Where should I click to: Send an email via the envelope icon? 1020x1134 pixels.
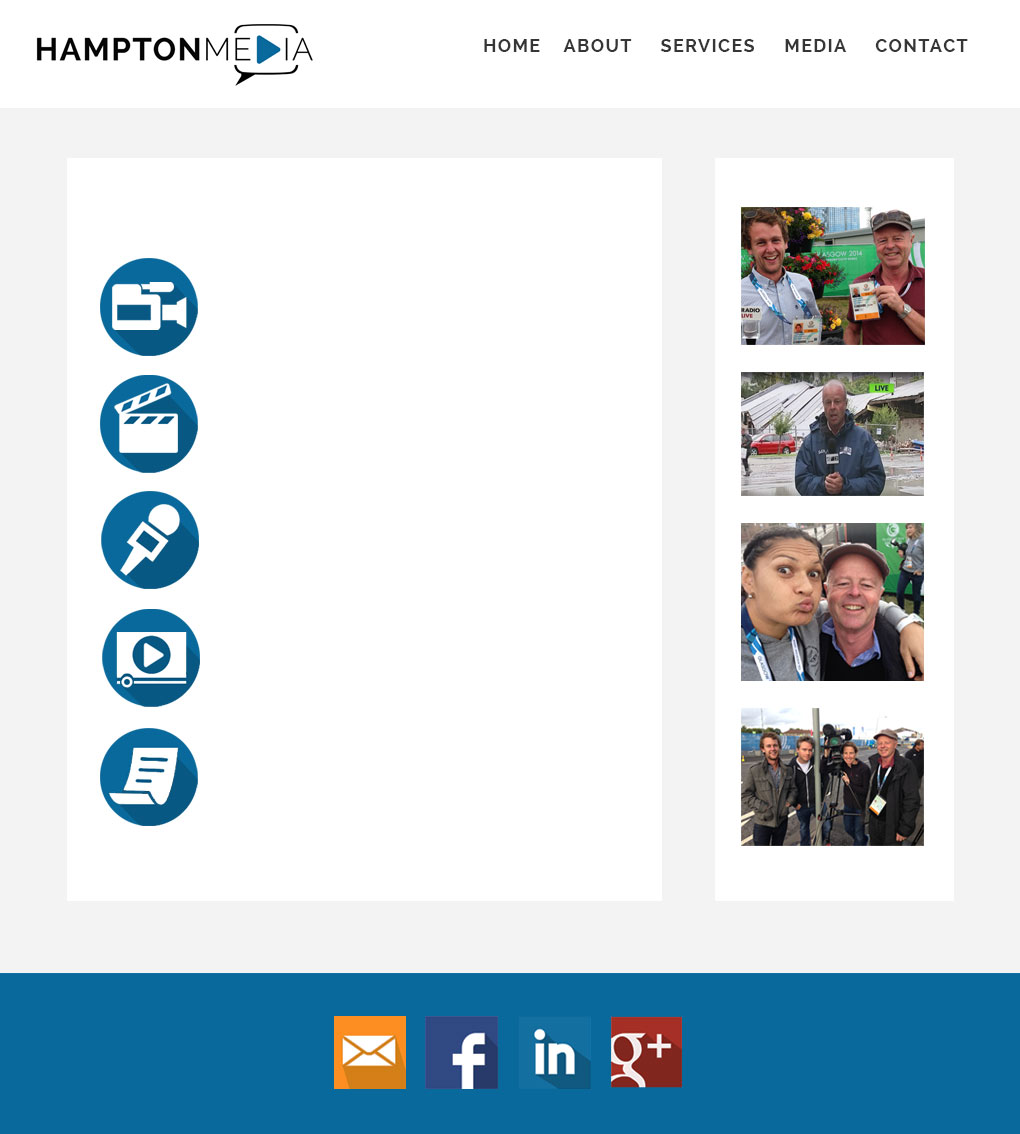[x=370, y=1052]
